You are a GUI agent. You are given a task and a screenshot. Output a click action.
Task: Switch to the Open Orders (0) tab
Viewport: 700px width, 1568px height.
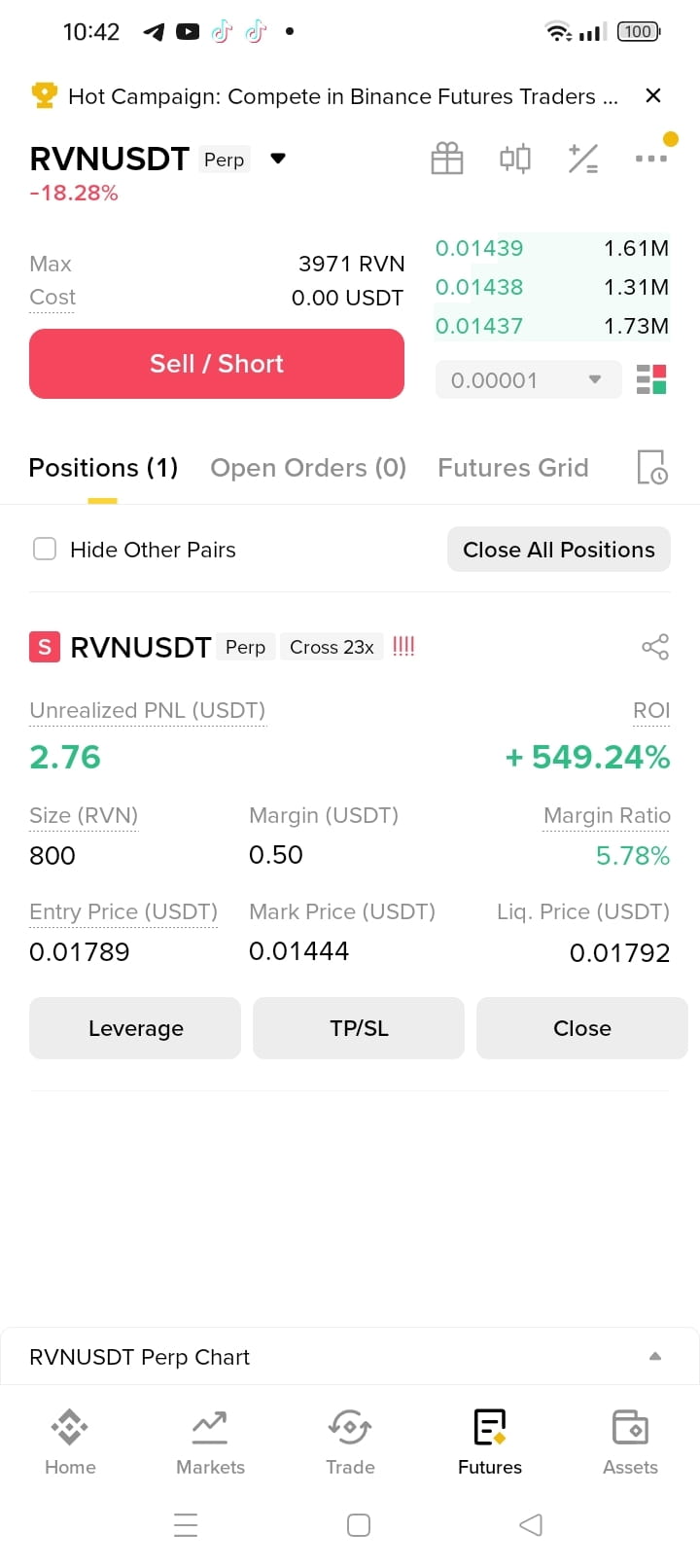coord(308,468)
